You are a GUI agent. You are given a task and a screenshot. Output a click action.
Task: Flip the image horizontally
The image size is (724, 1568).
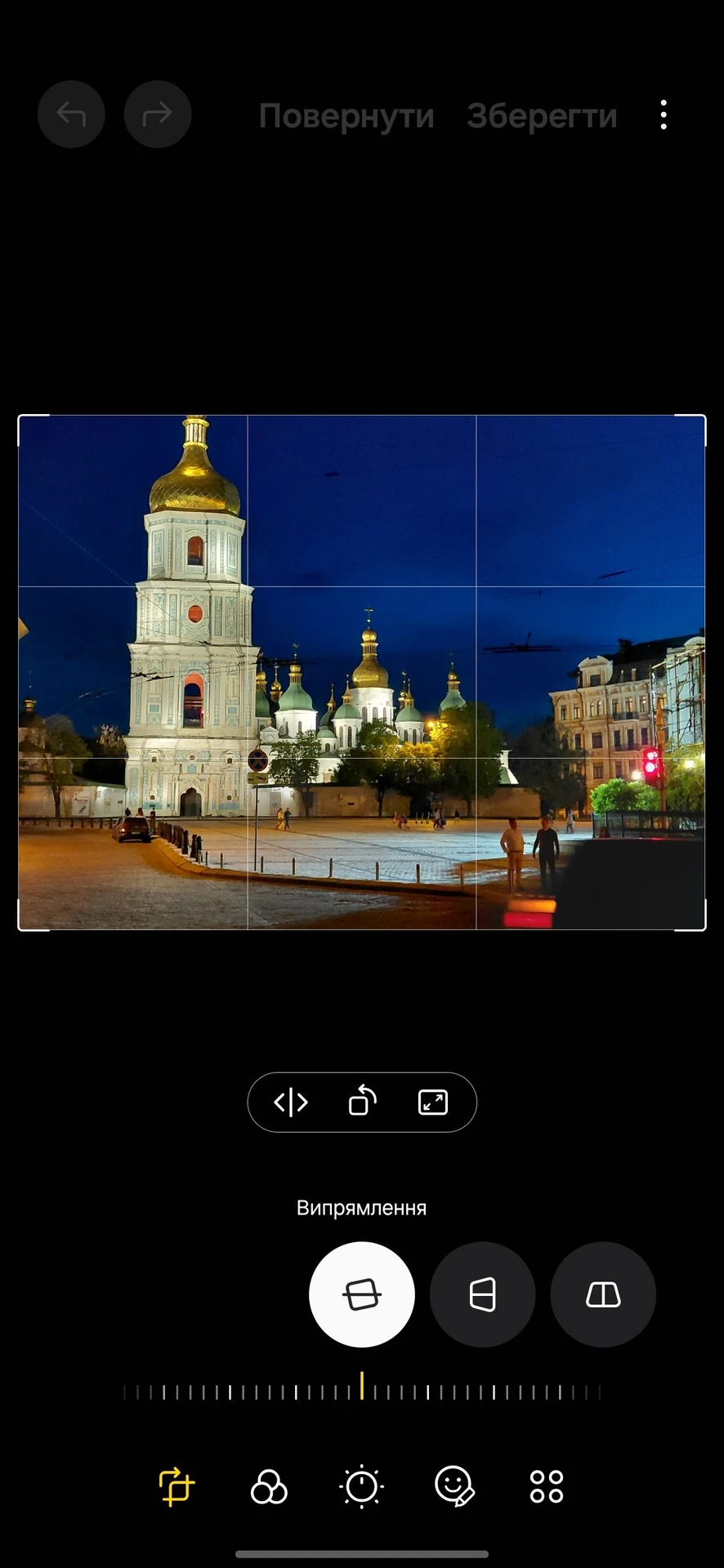291,1102
